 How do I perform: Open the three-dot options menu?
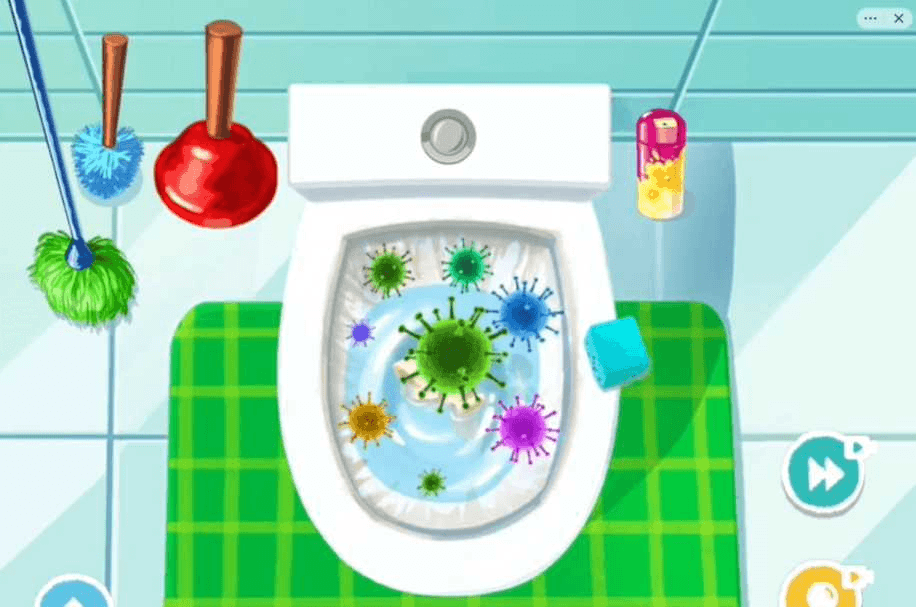click(871, 18)
